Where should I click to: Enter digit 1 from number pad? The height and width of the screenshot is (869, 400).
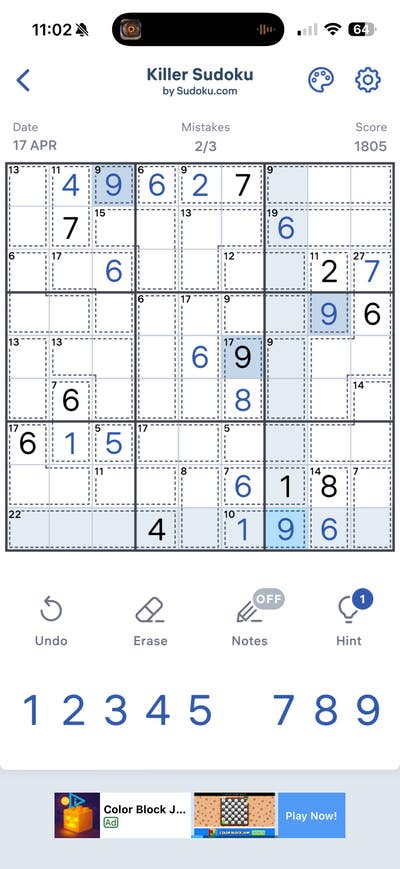pos(31,710)
